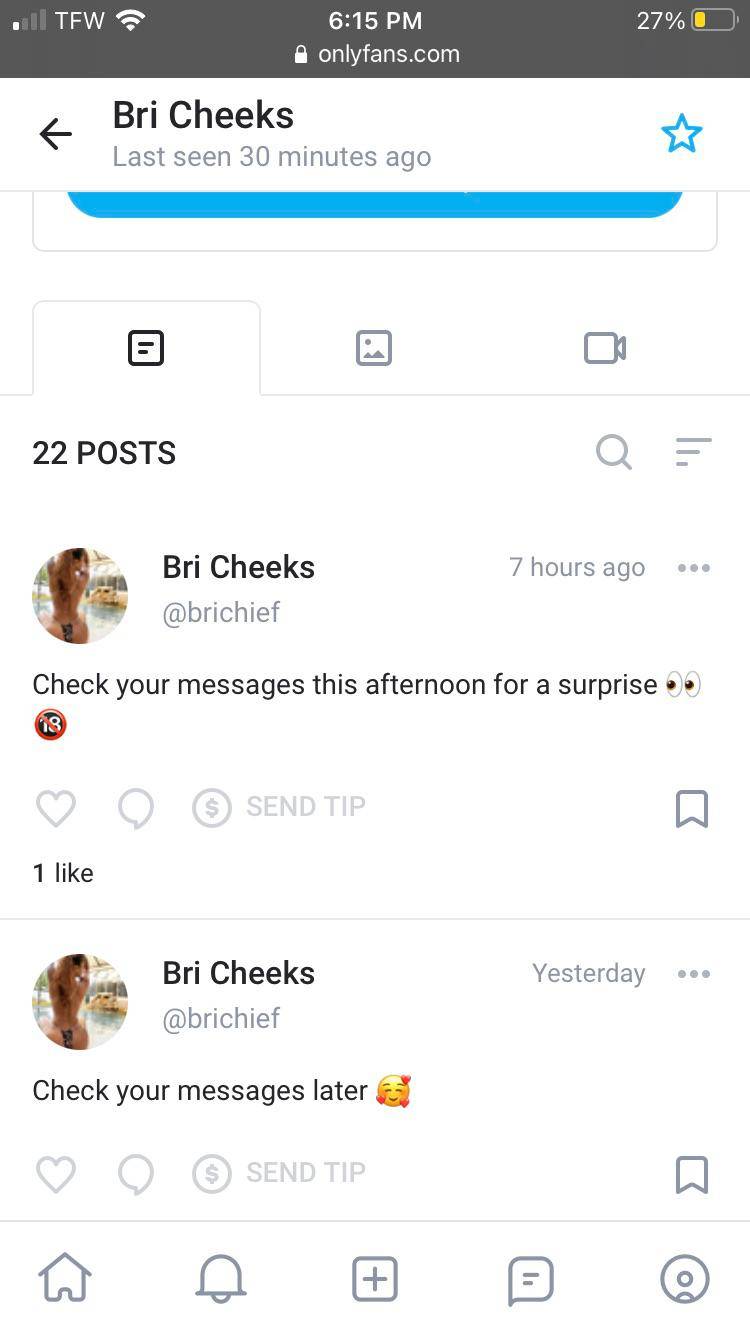Like the surprise post

pyautogui.click(x=56, y=808)
